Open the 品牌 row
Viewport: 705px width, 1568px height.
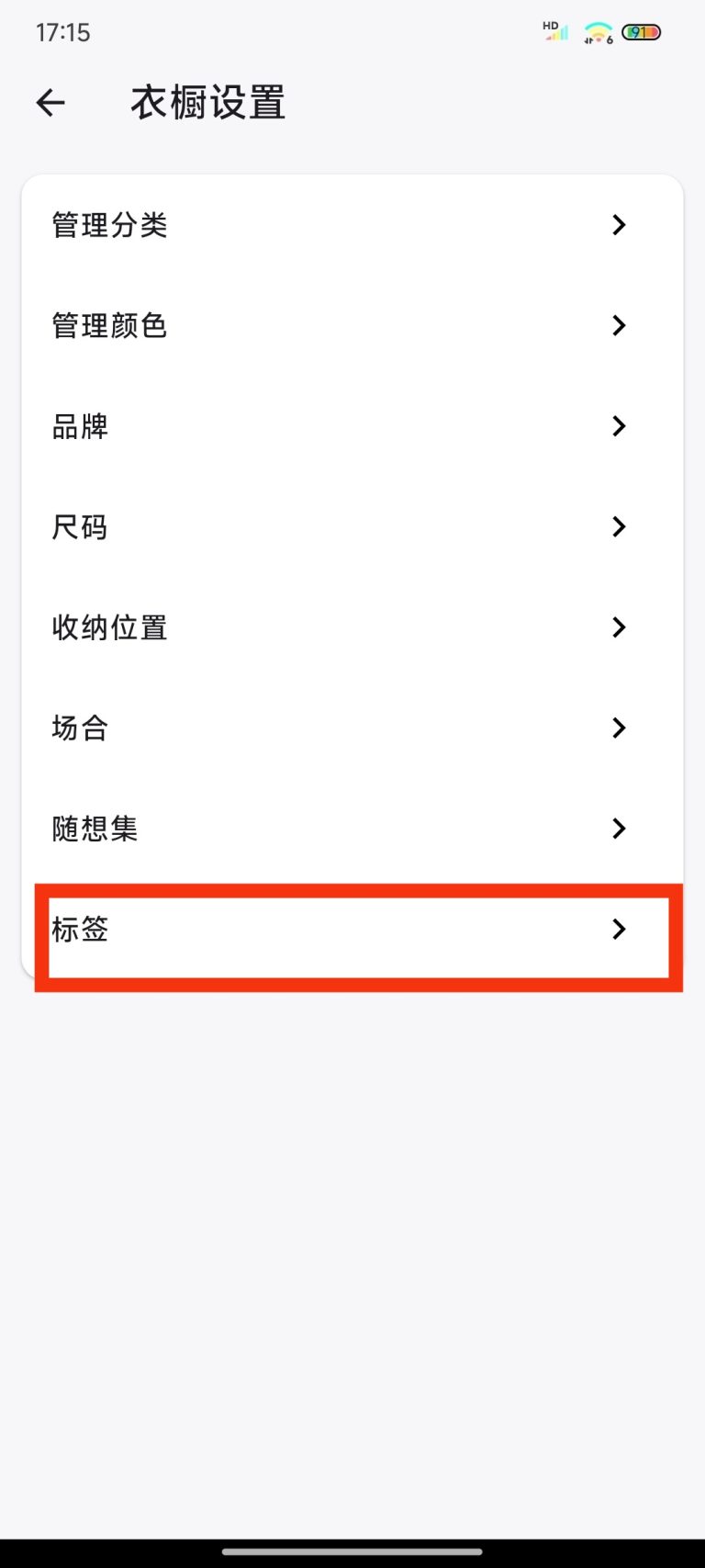click(352, 426)
